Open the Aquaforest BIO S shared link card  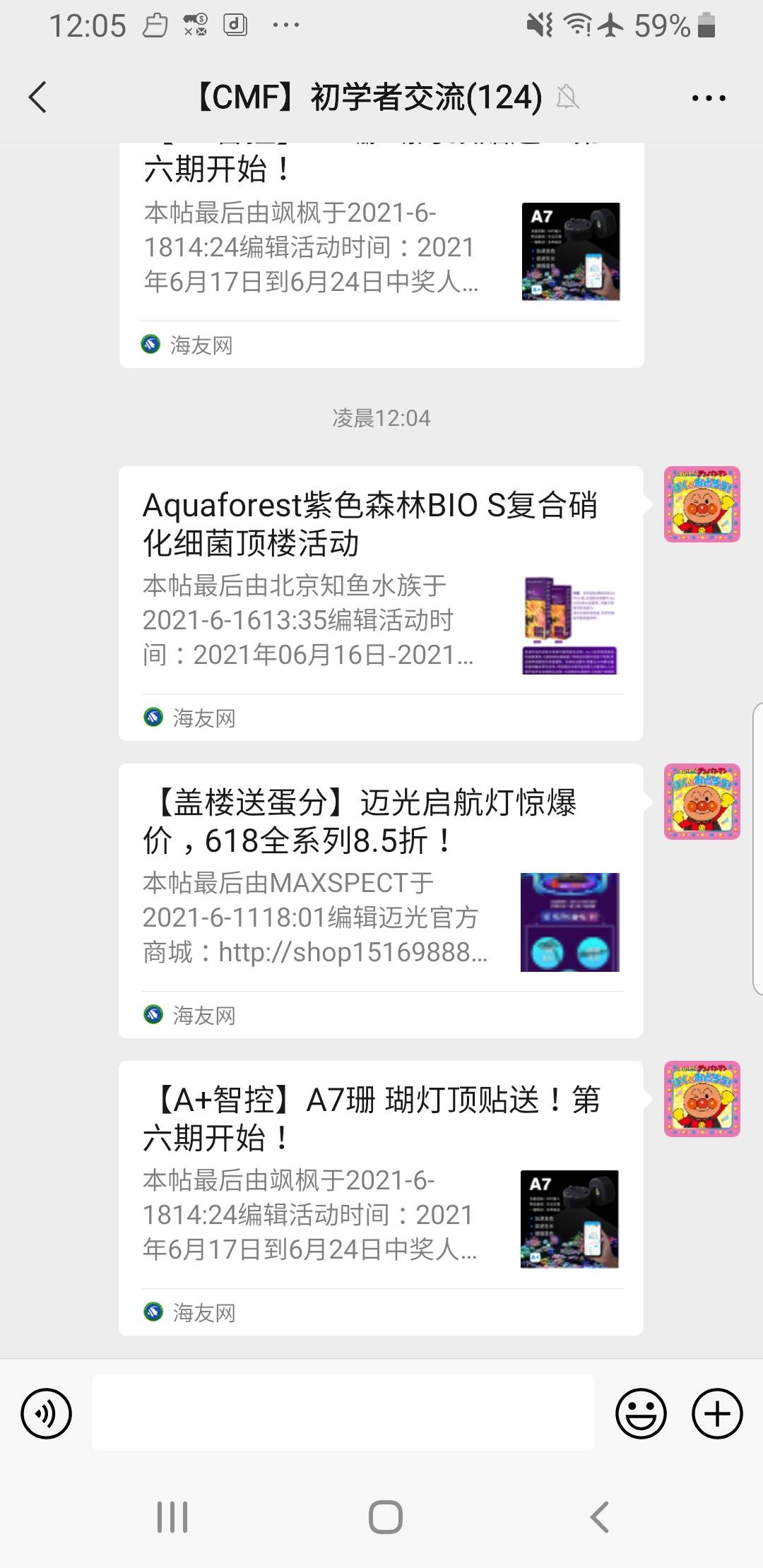pos(380,602)
